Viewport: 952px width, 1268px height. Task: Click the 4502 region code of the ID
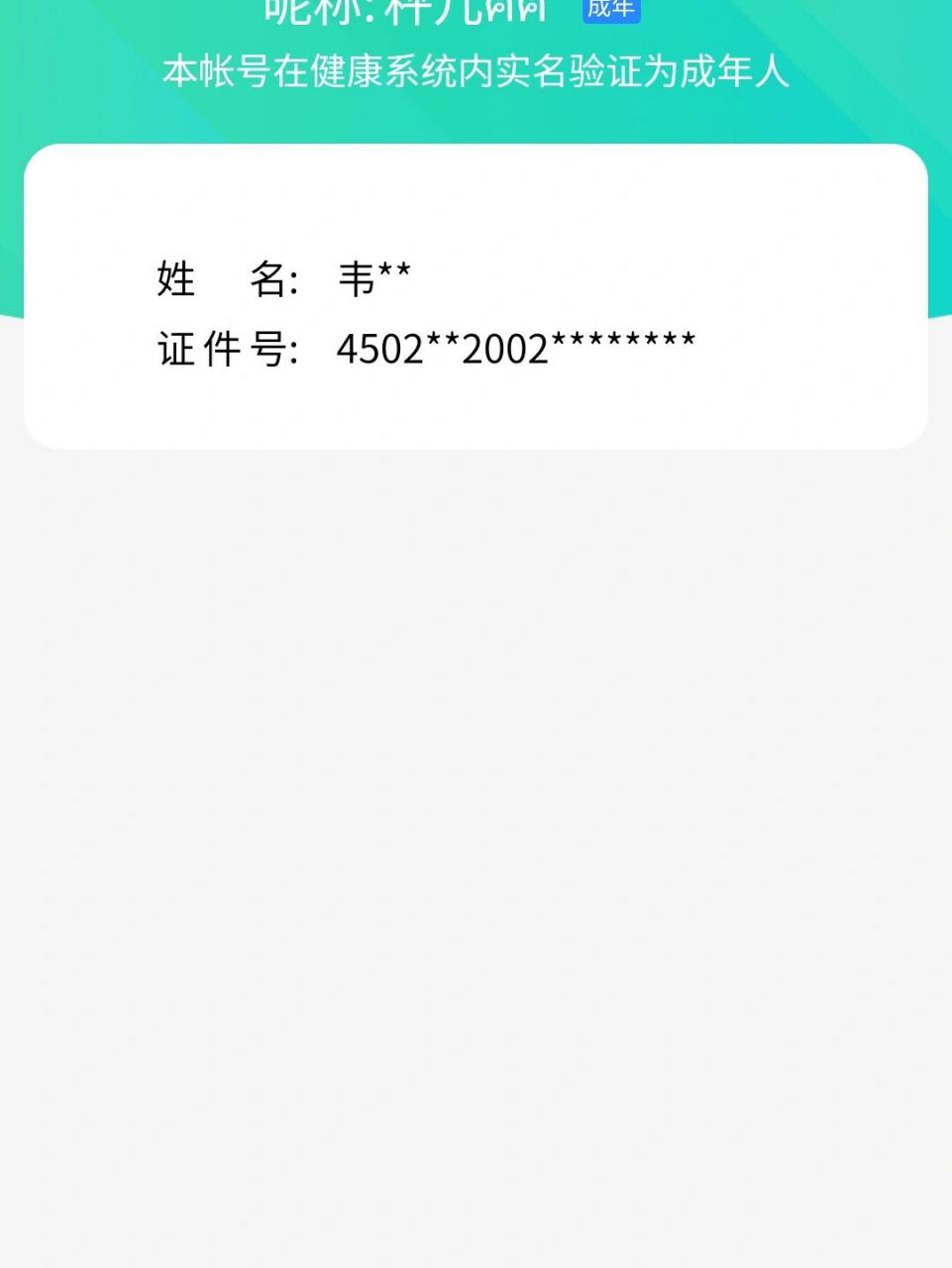381,347
